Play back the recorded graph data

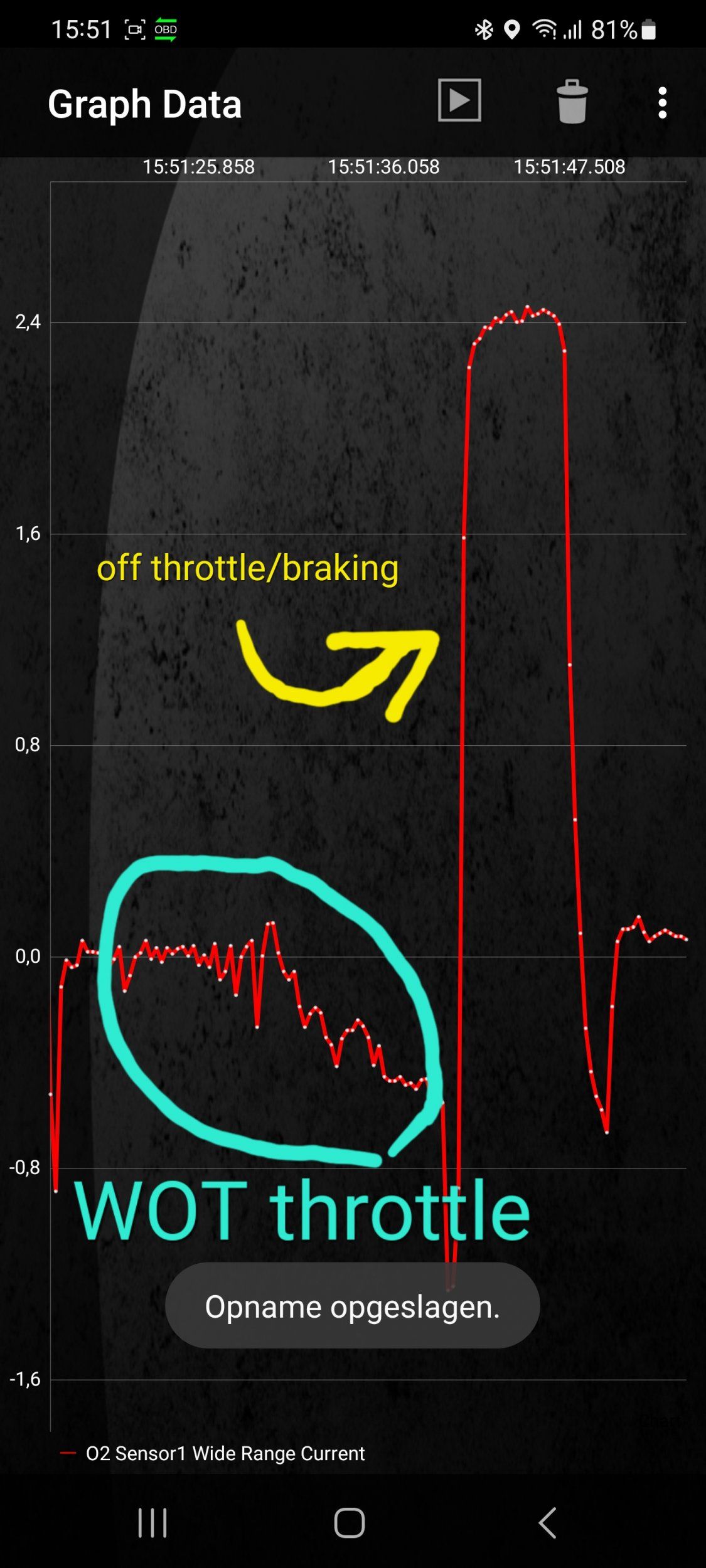459,100
